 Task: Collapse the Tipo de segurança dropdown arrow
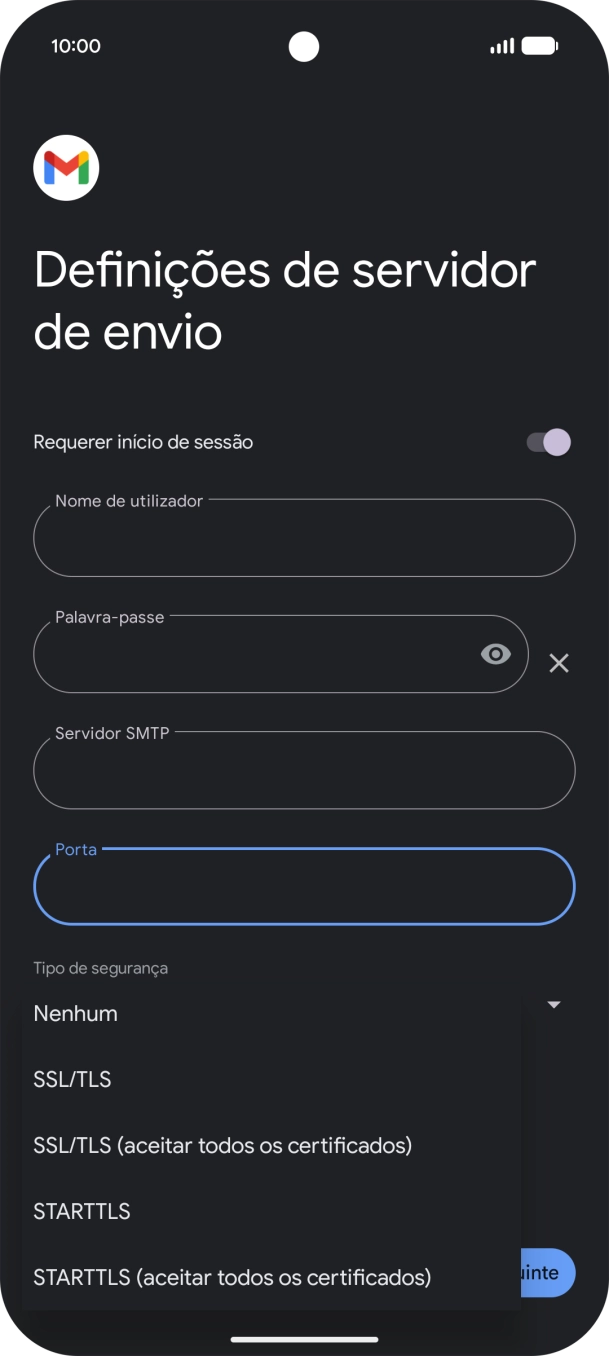[x=554, y=1004]
